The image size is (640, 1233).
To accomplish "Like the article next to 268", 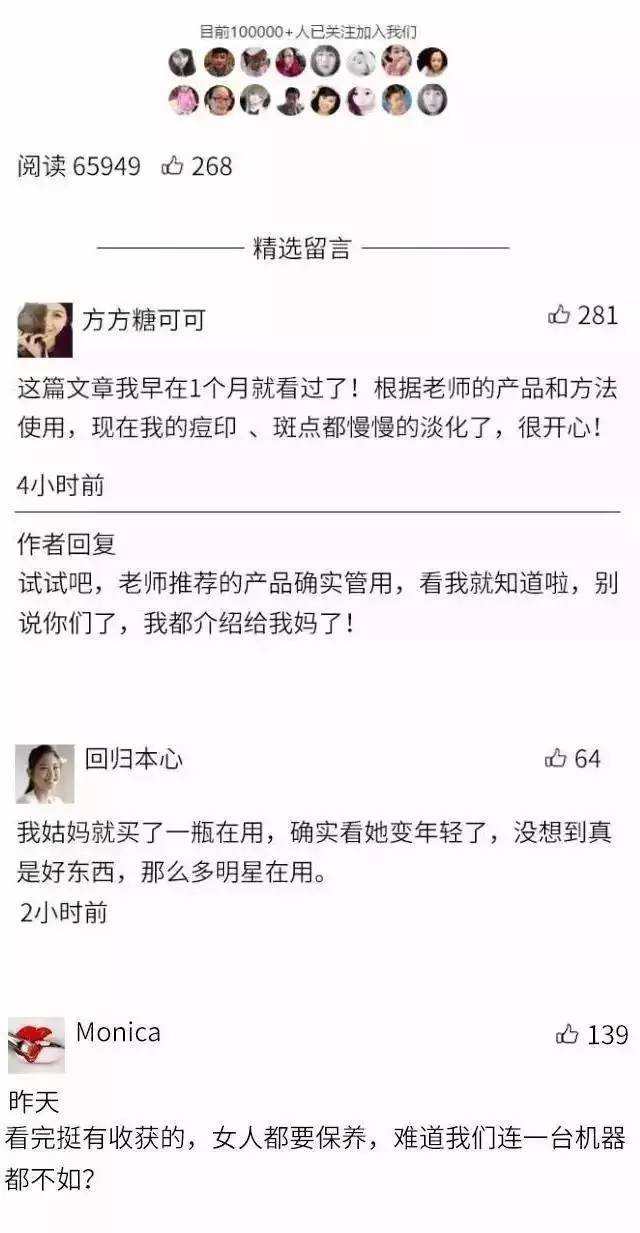I will point(172,166).
